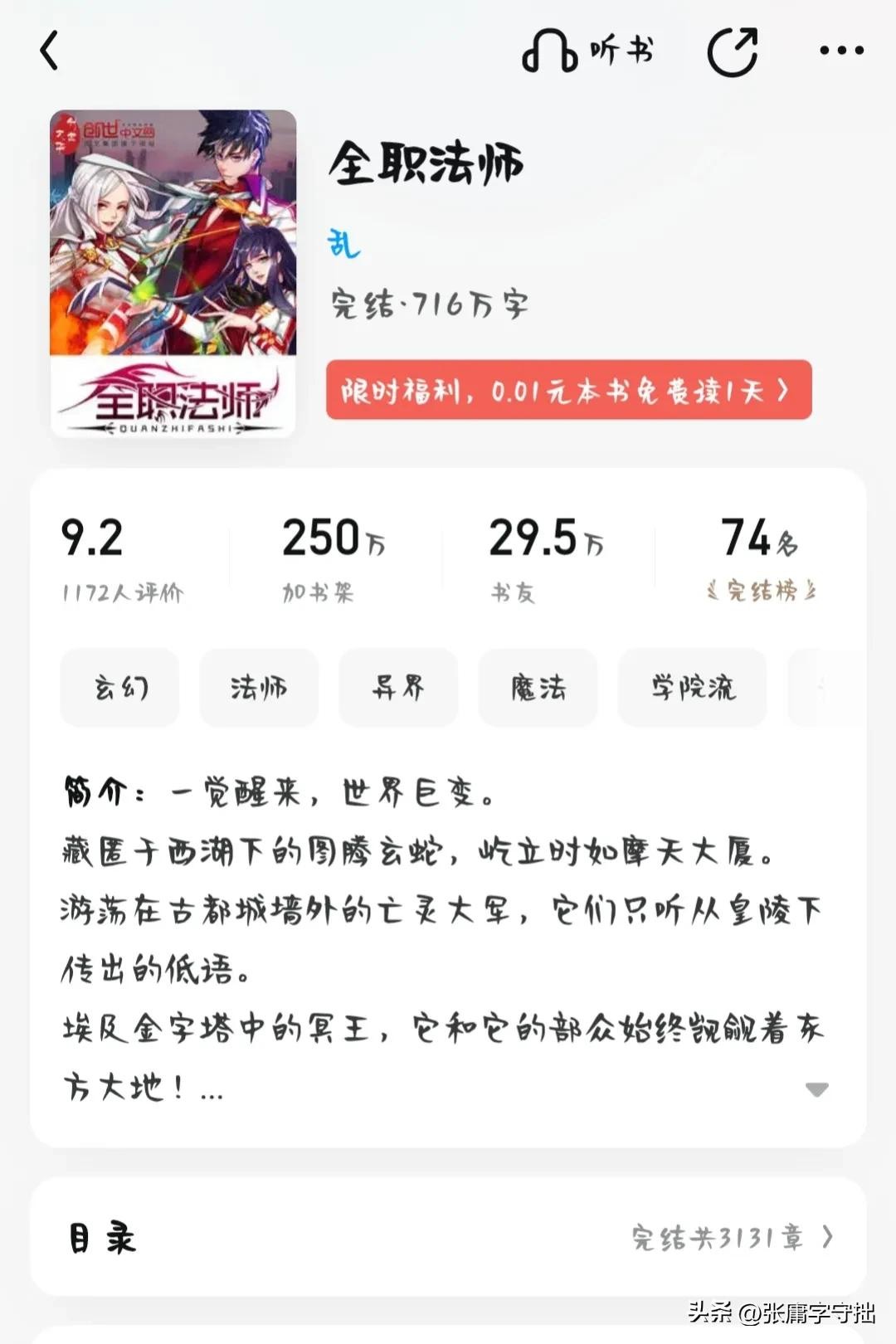Screen dimensions: 896x1344
Task: Expand the full 简介 description
Action: pyautogui.click(x=816, y=1089)
